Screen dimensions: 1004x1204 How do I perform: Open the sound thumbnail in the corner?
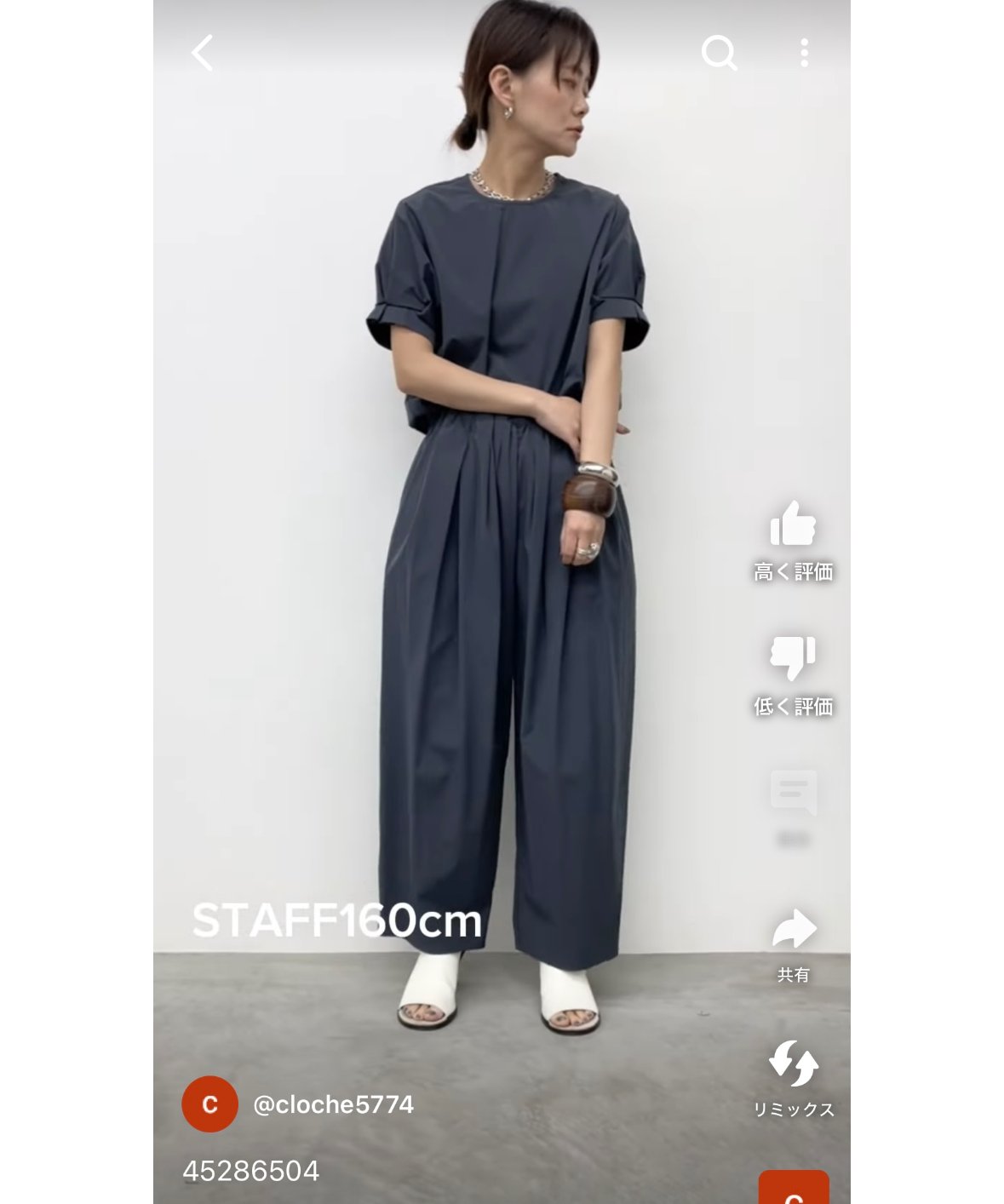794,1188
